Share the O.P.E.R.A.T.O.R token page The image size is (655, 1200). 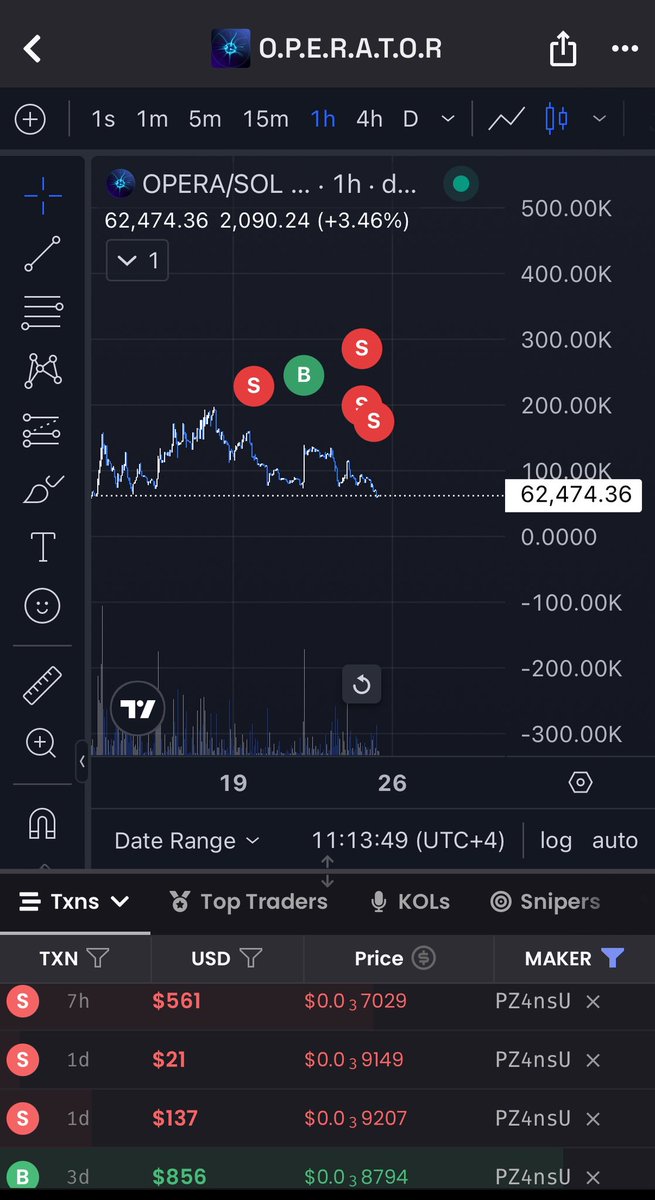pos(563,47)
